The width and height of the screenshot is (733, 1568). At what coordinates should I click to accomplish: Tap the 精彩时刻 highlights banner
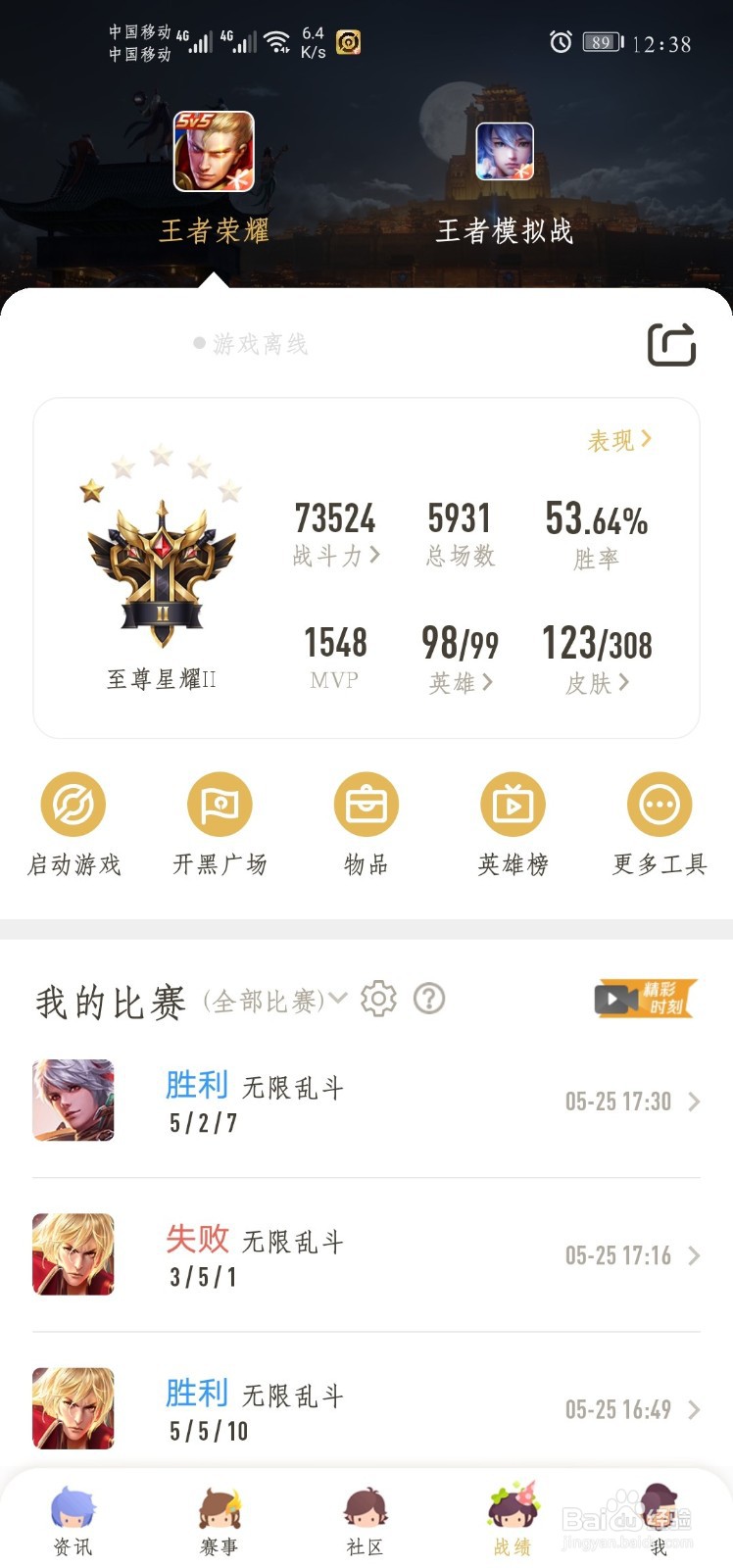pos(645,999)
